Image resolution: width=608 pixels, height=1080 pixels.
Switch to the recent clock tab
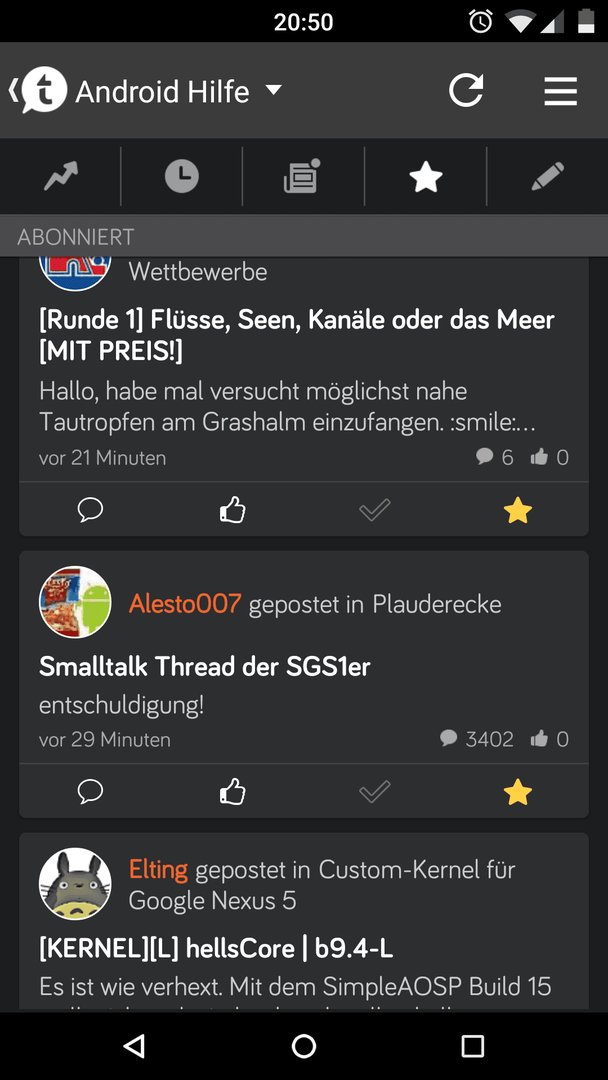pyautogui.click(x=181, y=177)
